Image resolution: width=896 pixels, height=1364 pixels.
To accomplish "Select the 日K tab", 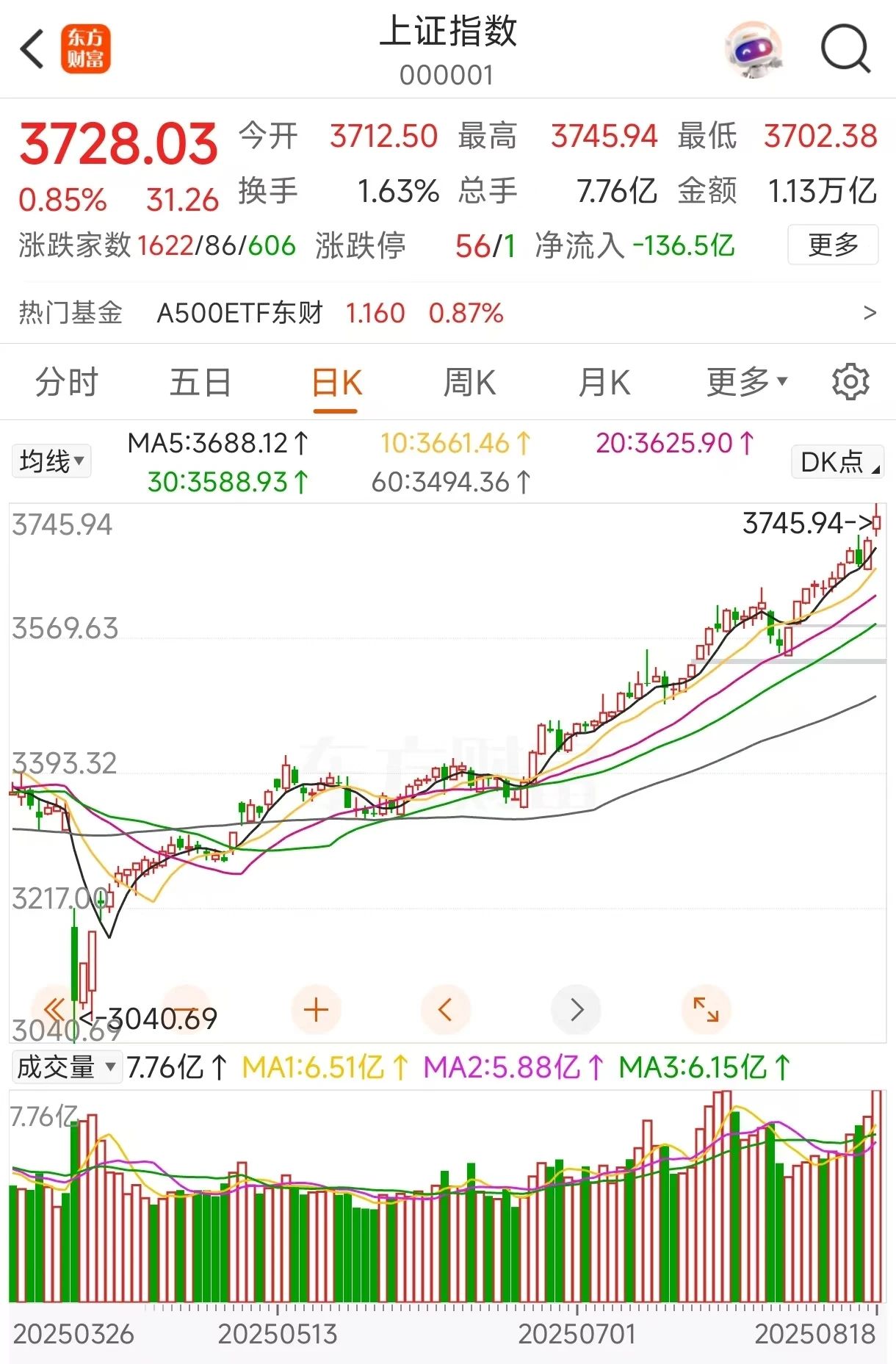I will coord(336,383).
